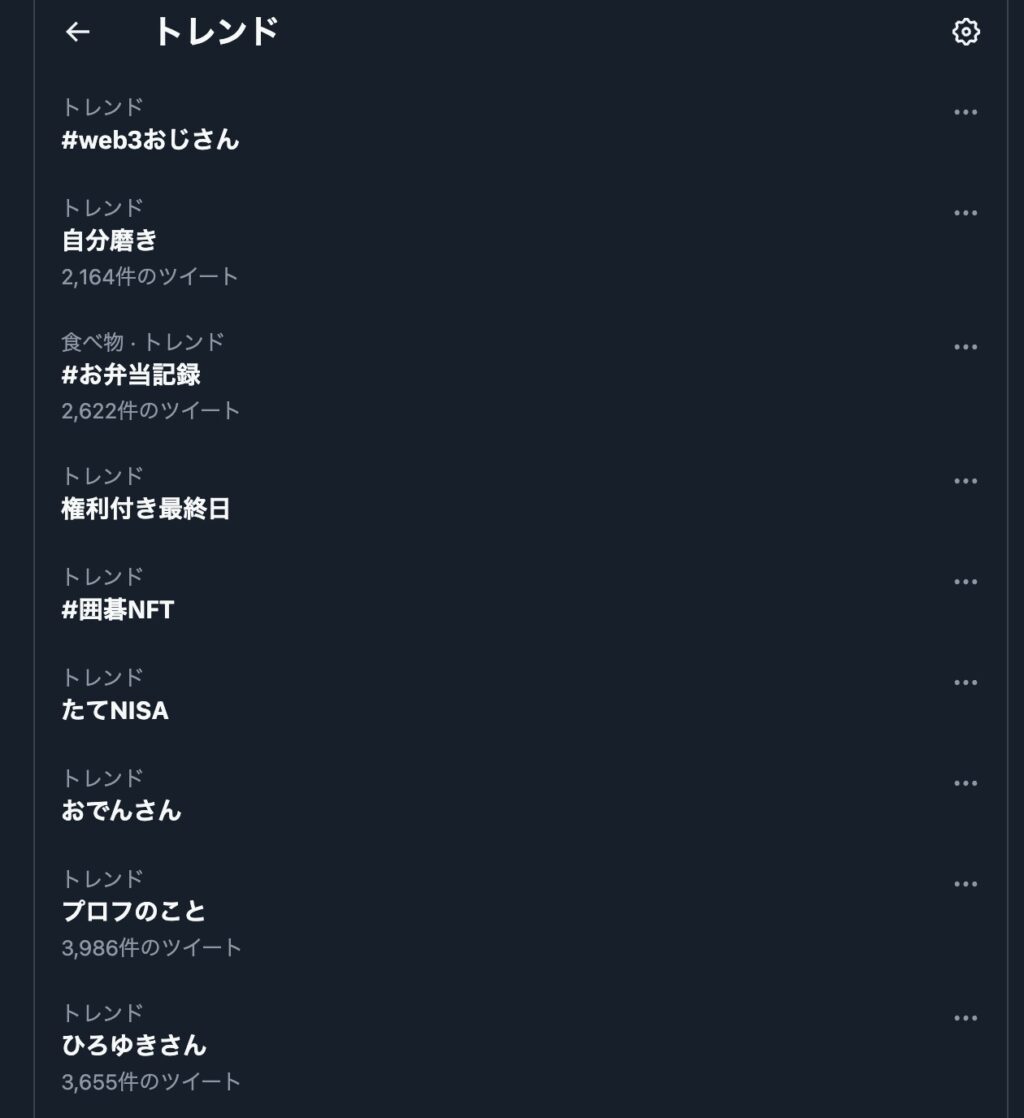Open the おでんさん trend

pyautogui.click(x=121, y=811)
